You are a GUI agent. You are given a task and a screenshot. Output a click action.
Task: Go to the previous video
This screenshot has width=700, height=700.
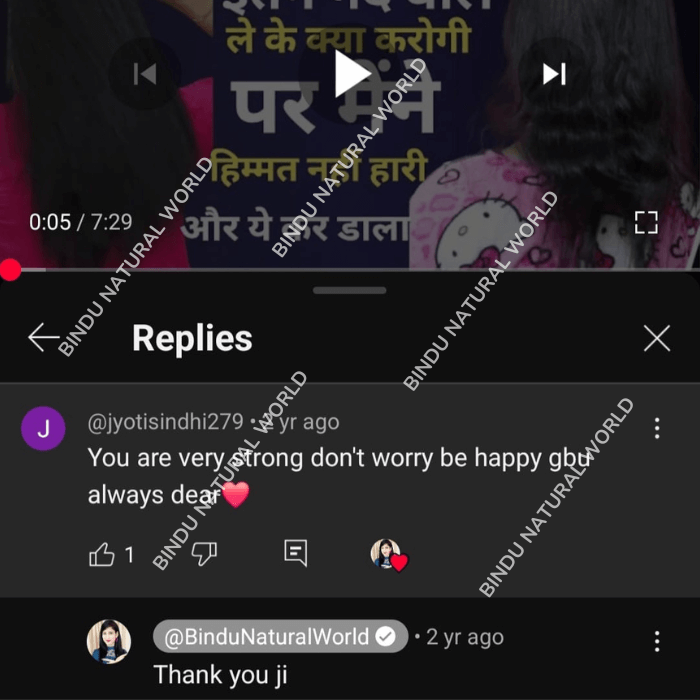click(x=145, y=74)
